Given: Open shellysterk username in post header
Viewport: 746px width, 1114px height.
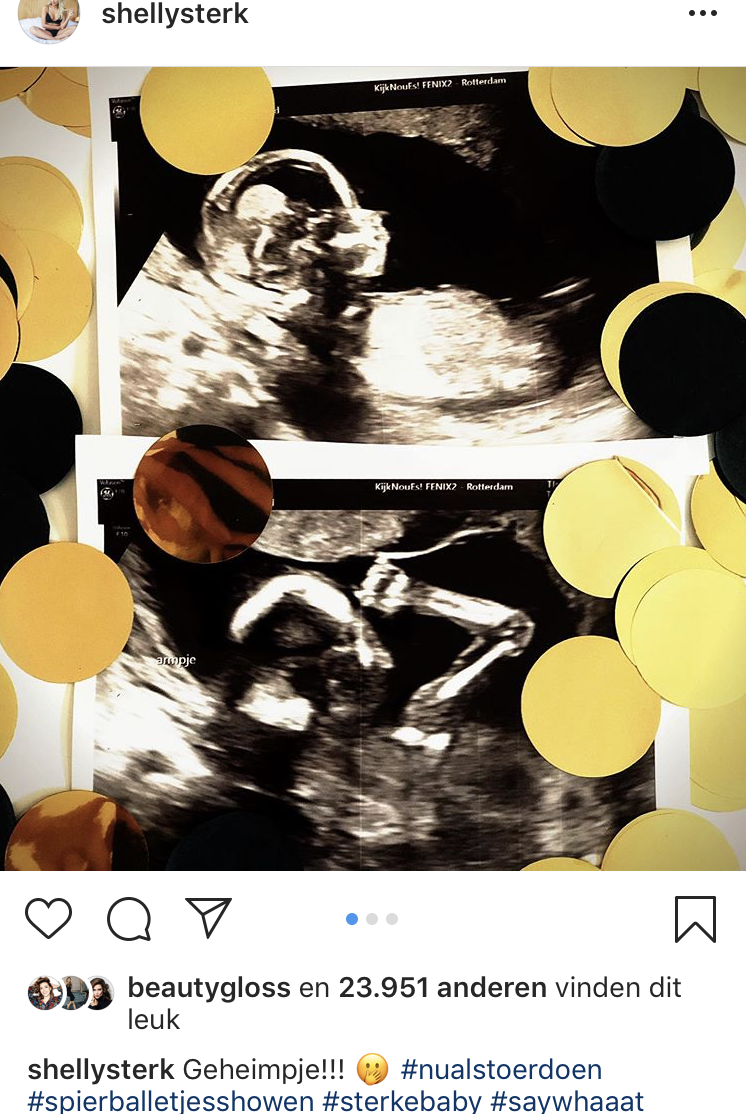Looking at the screenshot, I should tap(175, 15).
